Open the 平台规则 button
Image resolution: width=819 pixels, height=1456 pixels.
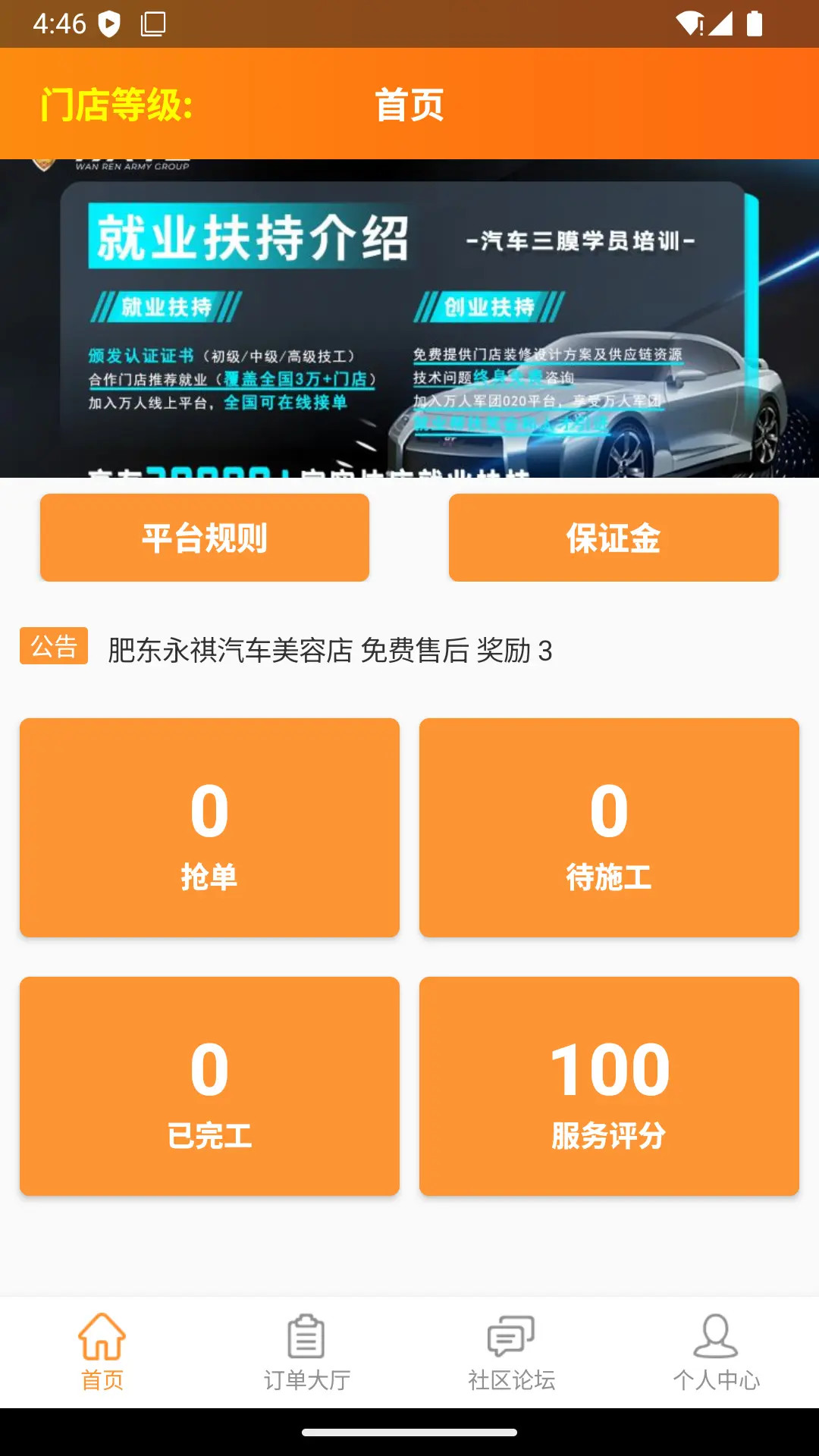pyautogui.click(x=205, y=538)
